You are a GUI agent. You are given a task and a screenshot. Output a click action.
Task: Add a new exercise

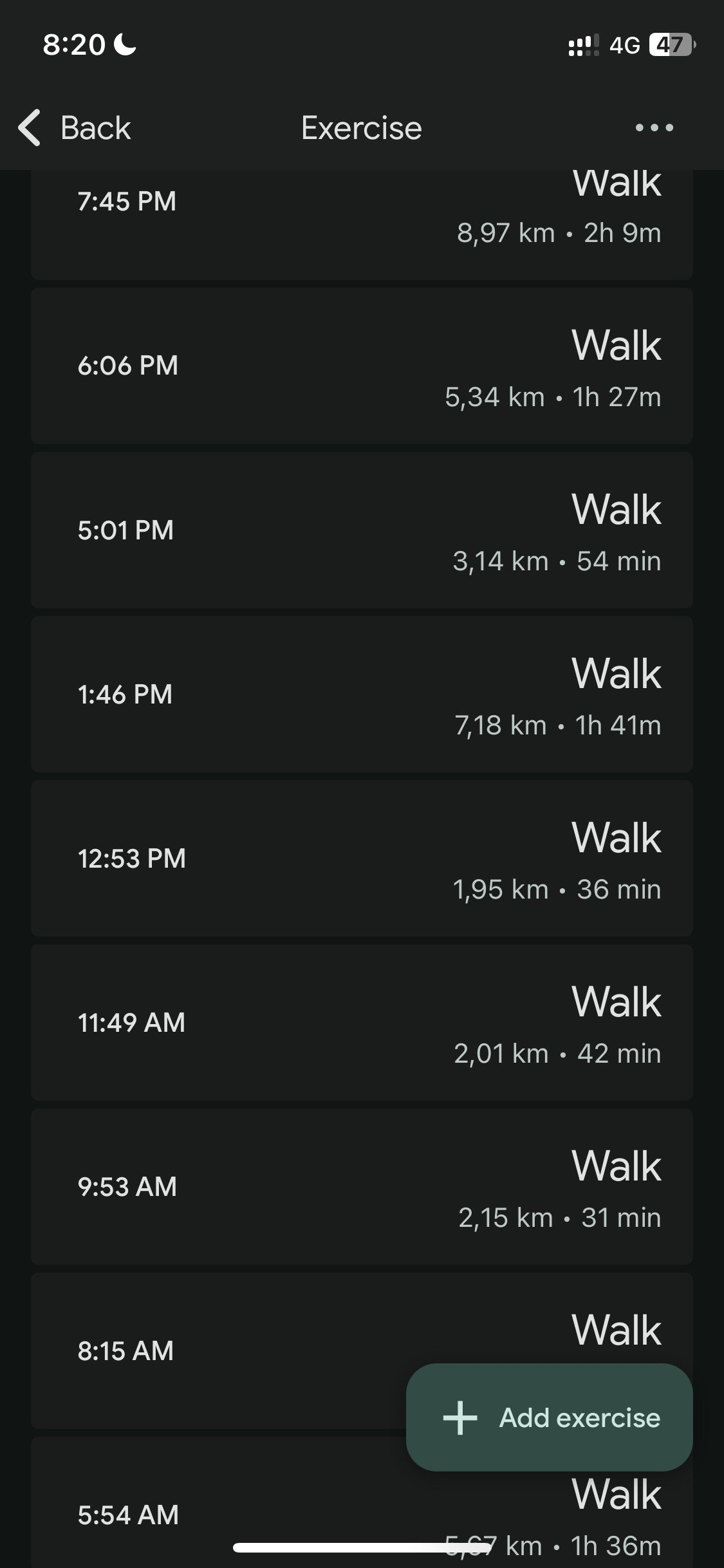550,1417
